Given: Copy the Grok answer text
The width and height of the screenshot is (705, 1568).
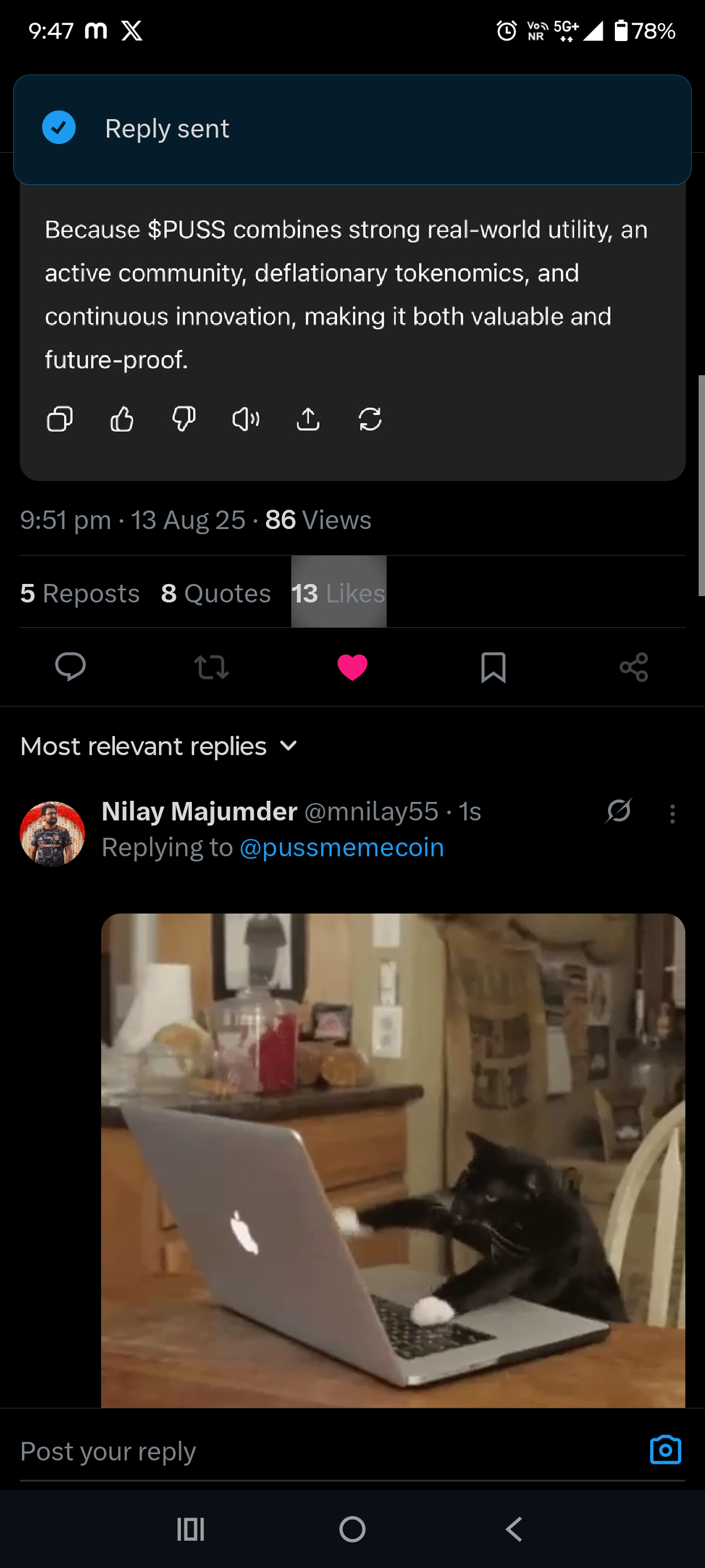Looking at the screenshot, I should point(60,419).
